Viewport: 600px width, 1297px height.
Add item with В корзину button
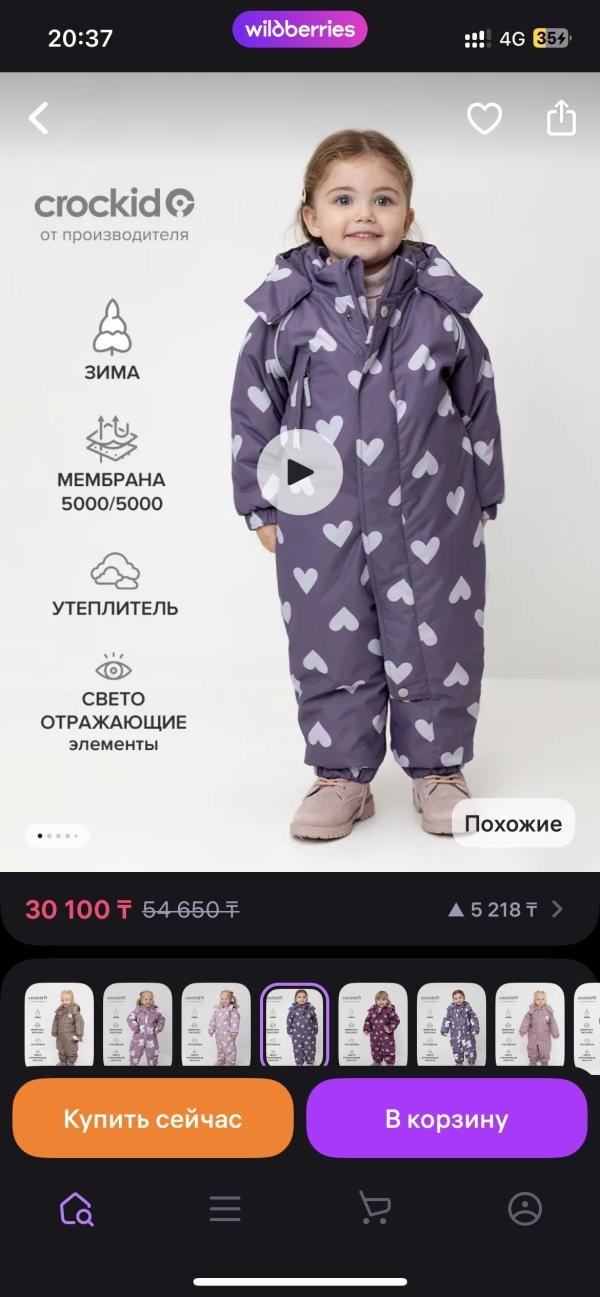pyautogui.click(x=446, y=1118)
